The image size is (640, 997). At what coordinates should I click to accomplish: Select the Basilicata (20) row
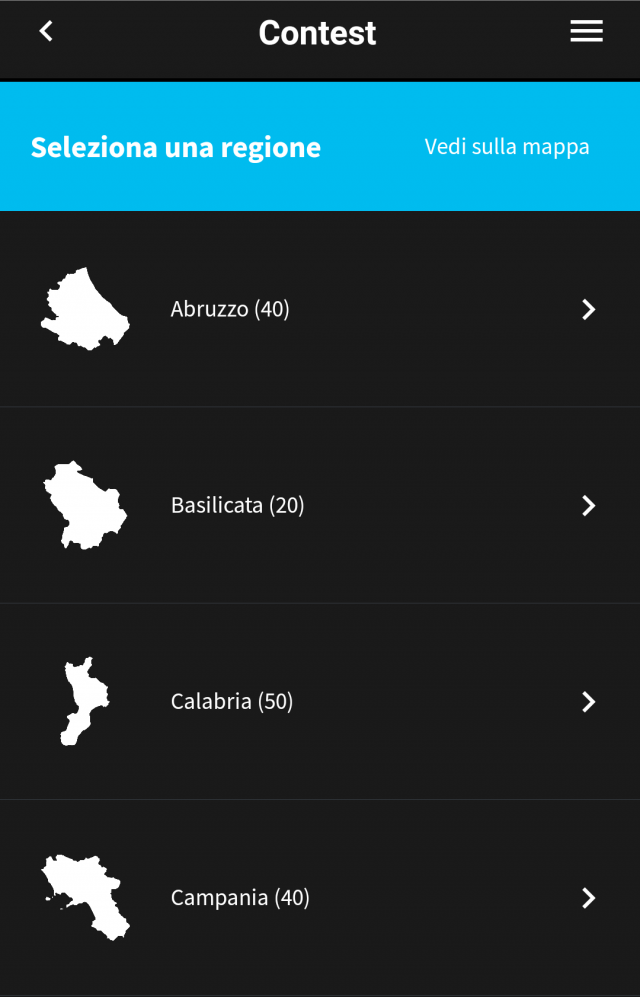tap(320, 505)
